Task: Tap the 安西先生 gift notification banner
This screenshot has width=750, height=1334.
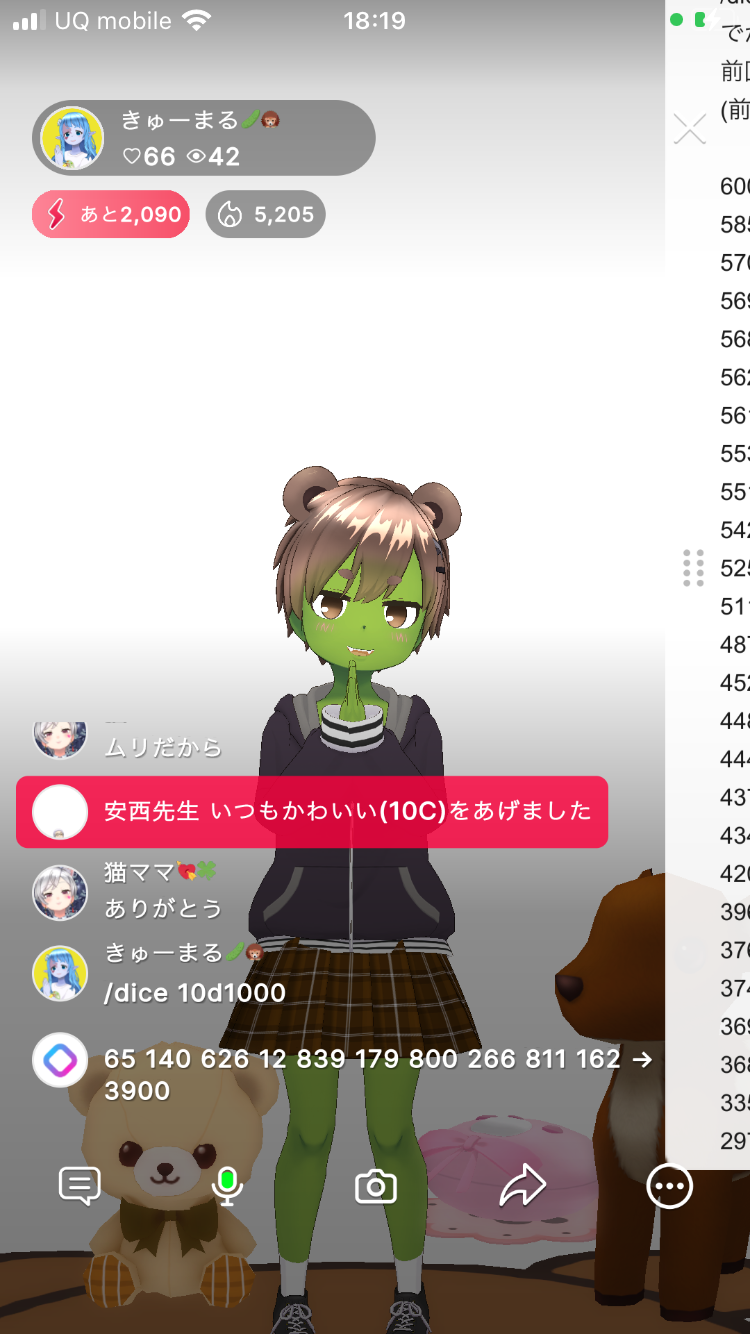Action: (312, 811)
